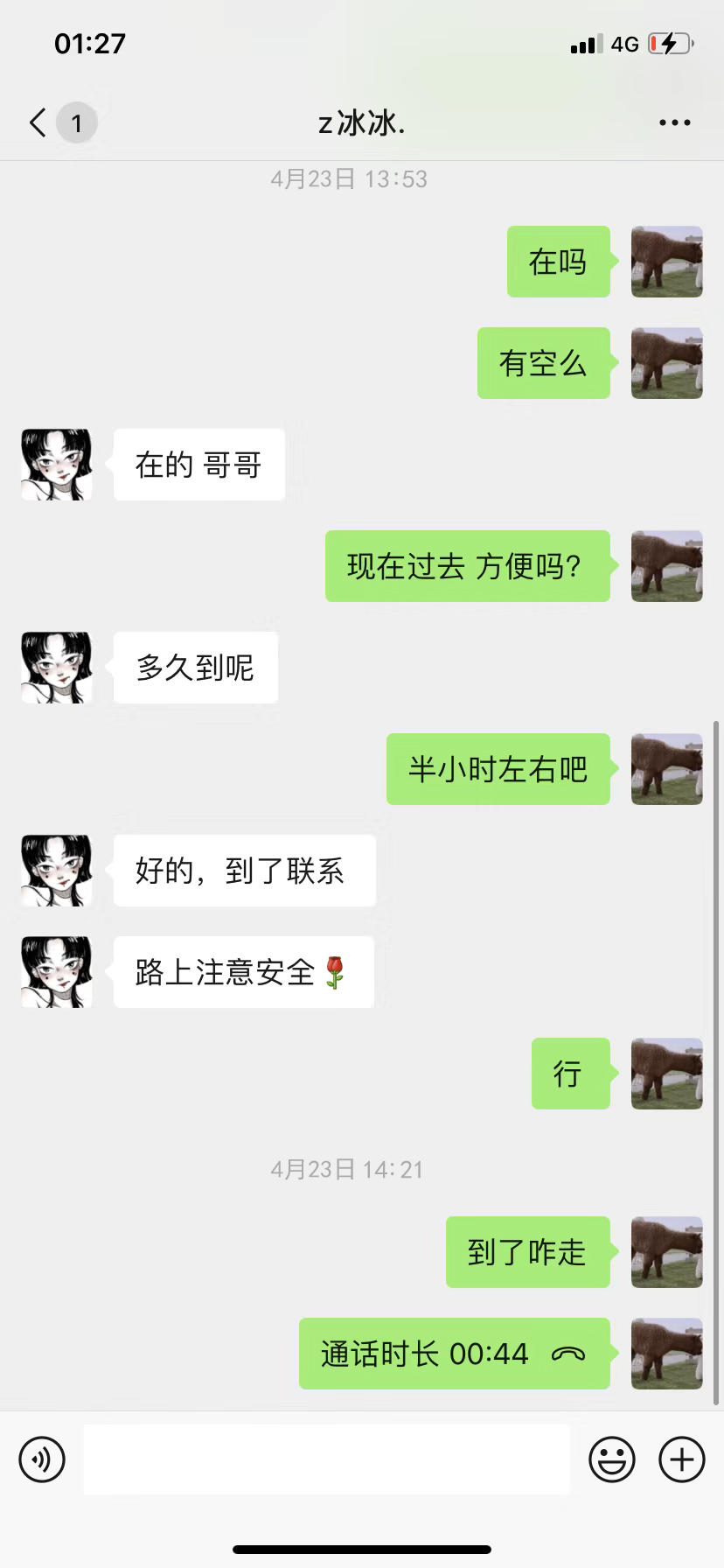Open more chat options via the ellipsis

(674, 122)
